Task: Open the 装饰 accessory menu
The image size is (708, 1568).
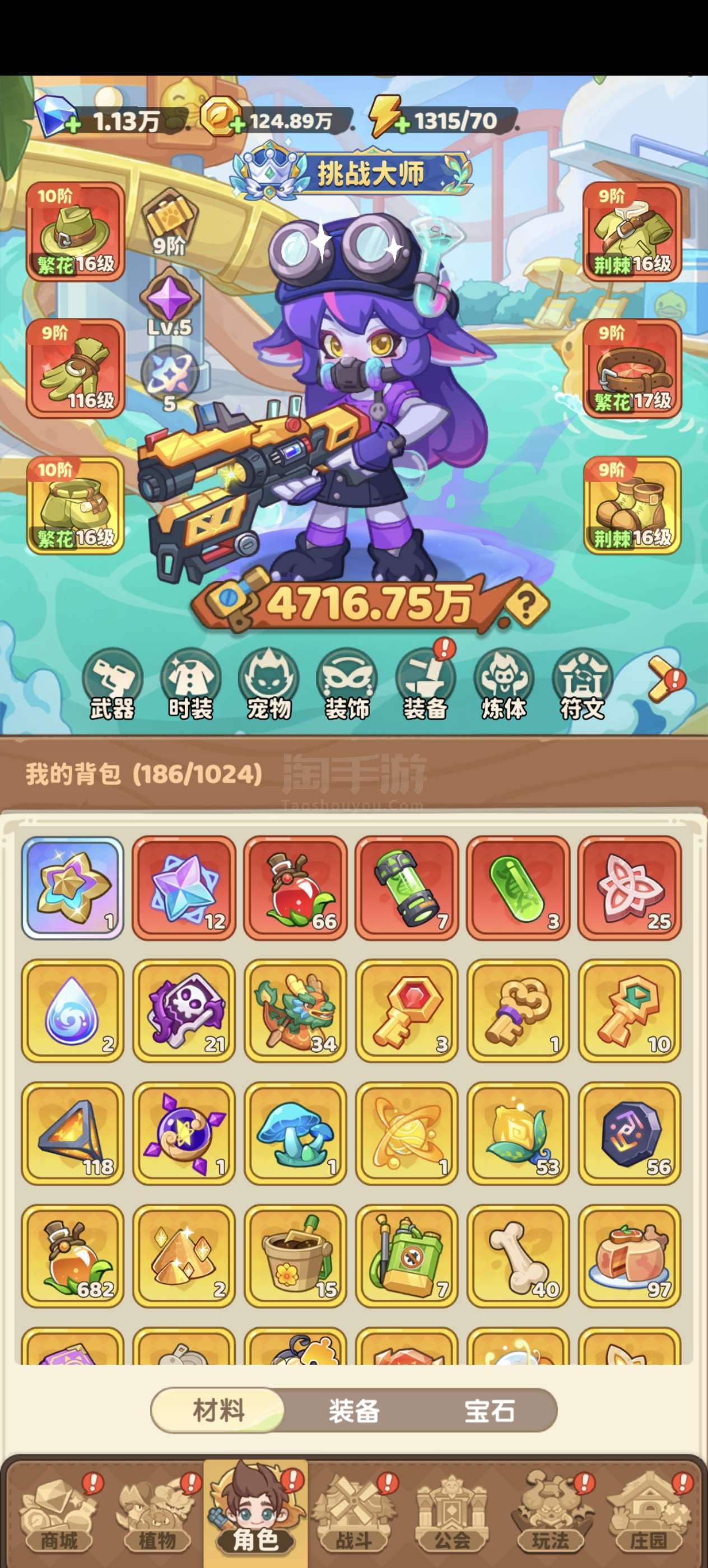Action: 347,685
